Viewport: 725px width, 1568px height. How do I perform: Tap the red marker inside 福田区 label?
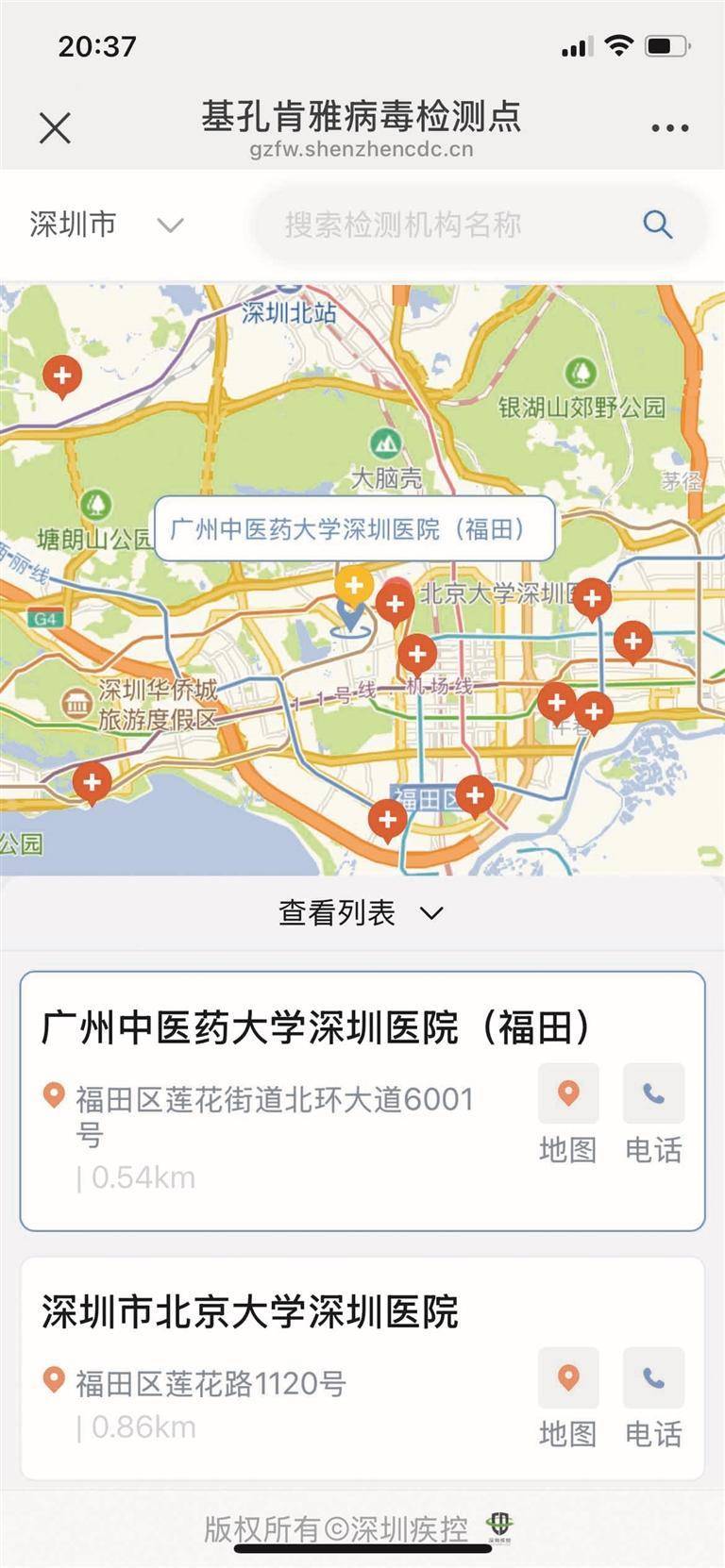[475, 795]
